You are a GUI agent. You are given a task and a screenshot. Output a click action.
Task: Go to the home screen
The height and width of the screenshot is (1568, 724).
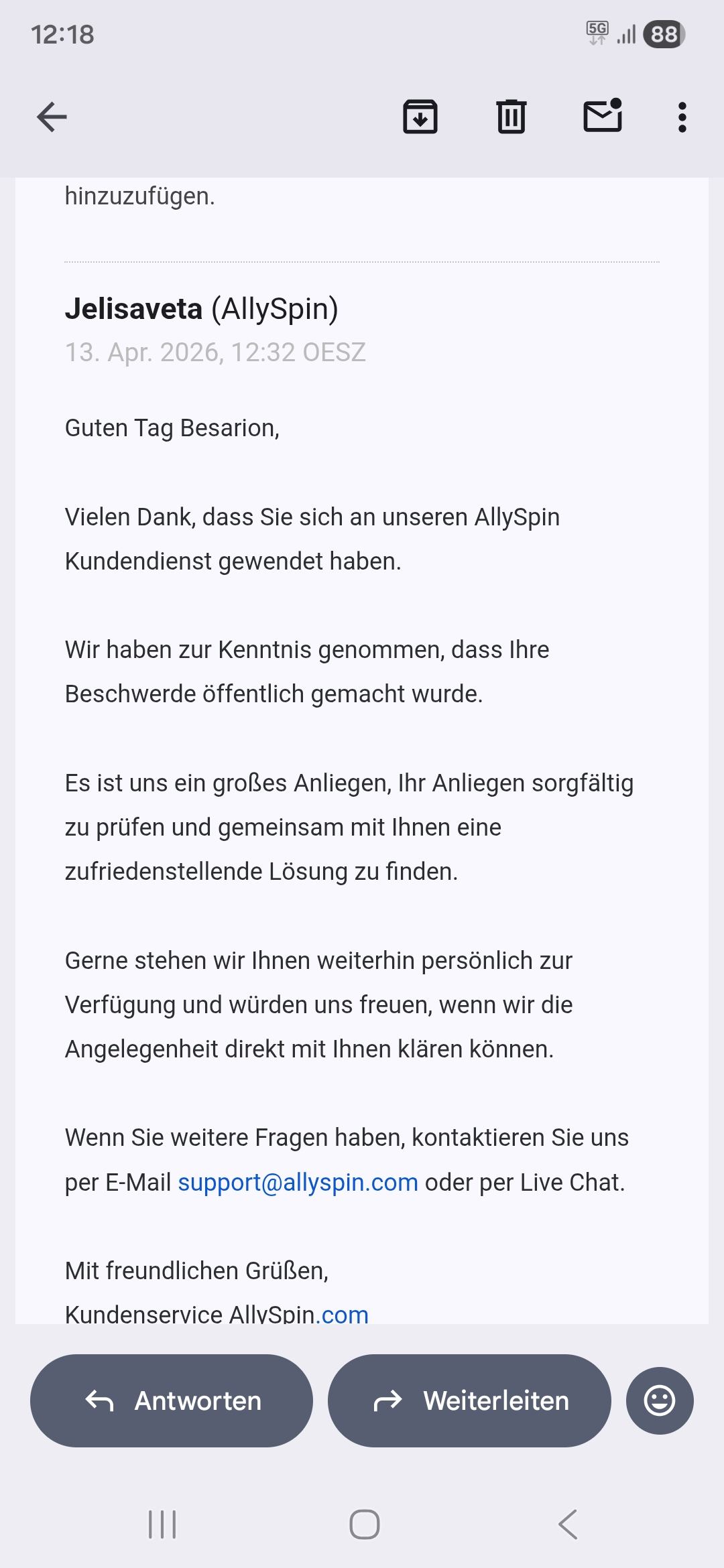click(365, 1524)
